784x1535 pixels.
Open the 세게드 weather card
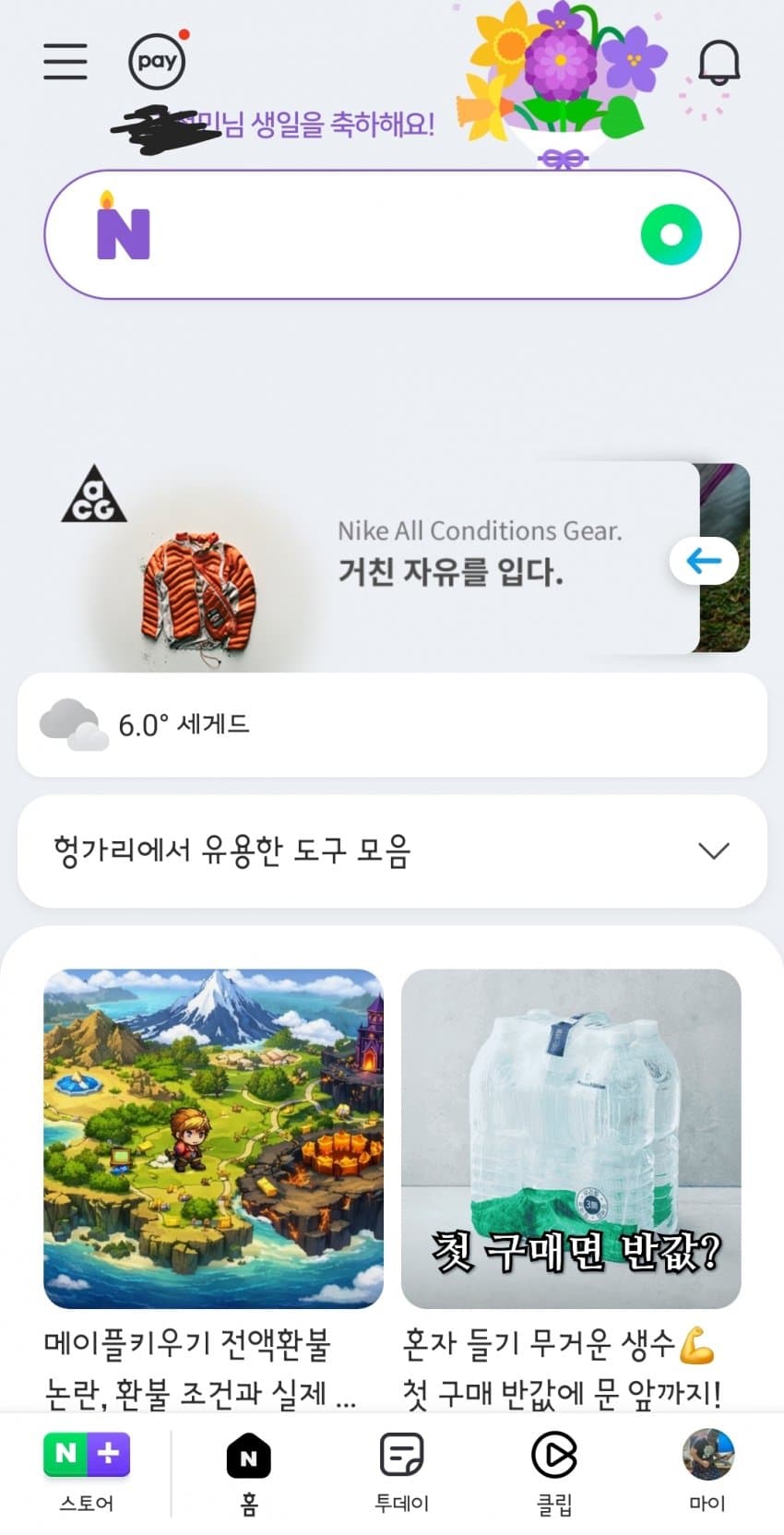(x=391, y=724)
